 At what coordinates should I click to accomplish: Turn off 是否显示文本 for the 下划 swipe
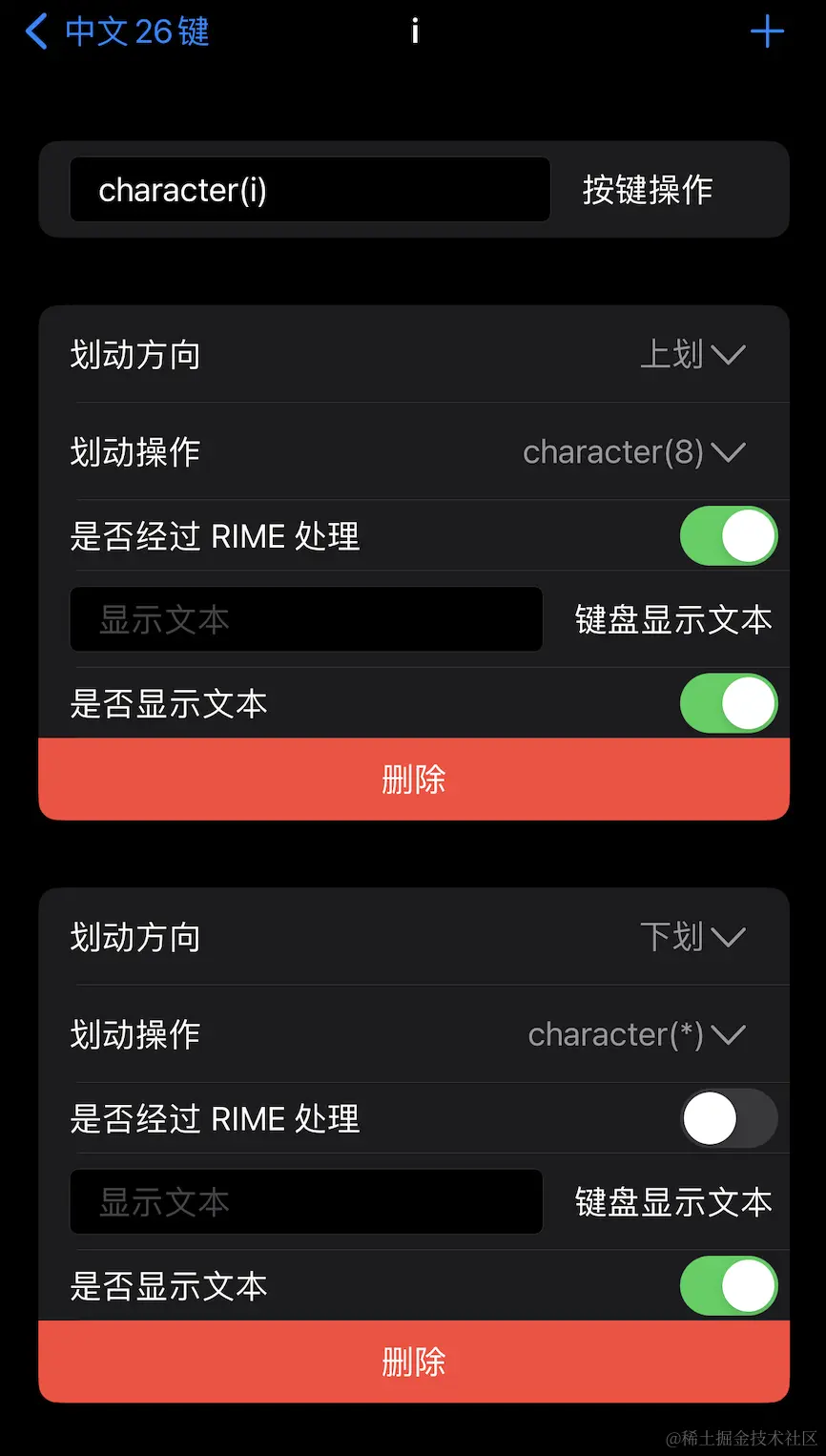pyautogui.click(x=729, y=1286)
